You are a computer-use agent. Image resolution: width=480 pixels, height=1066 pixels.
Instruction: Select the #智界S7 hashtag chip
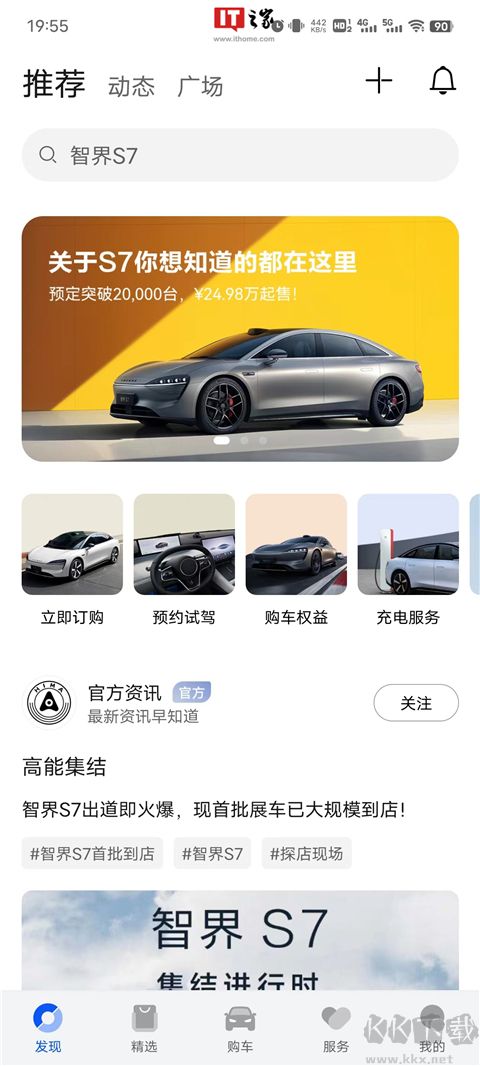click(x=212, y=853)
